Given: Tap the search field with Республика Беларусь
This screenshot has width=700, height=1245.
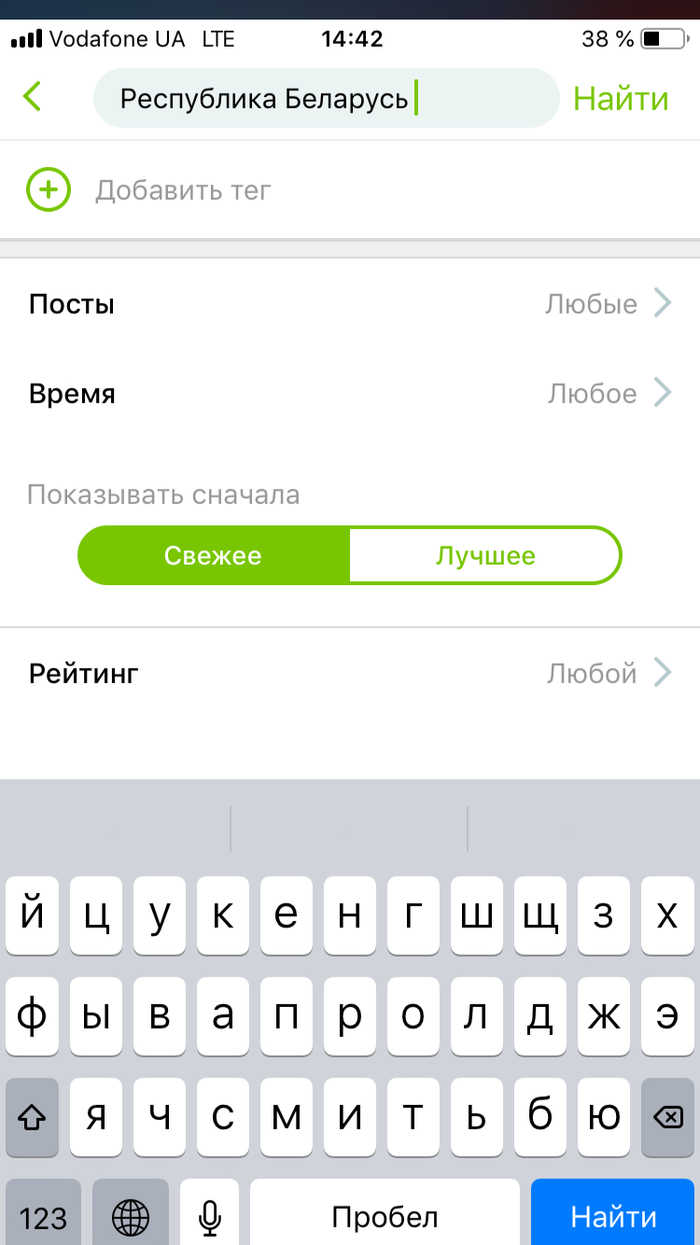Looking at the screenshot, I should pyautogui.click(x=325, y=98).
